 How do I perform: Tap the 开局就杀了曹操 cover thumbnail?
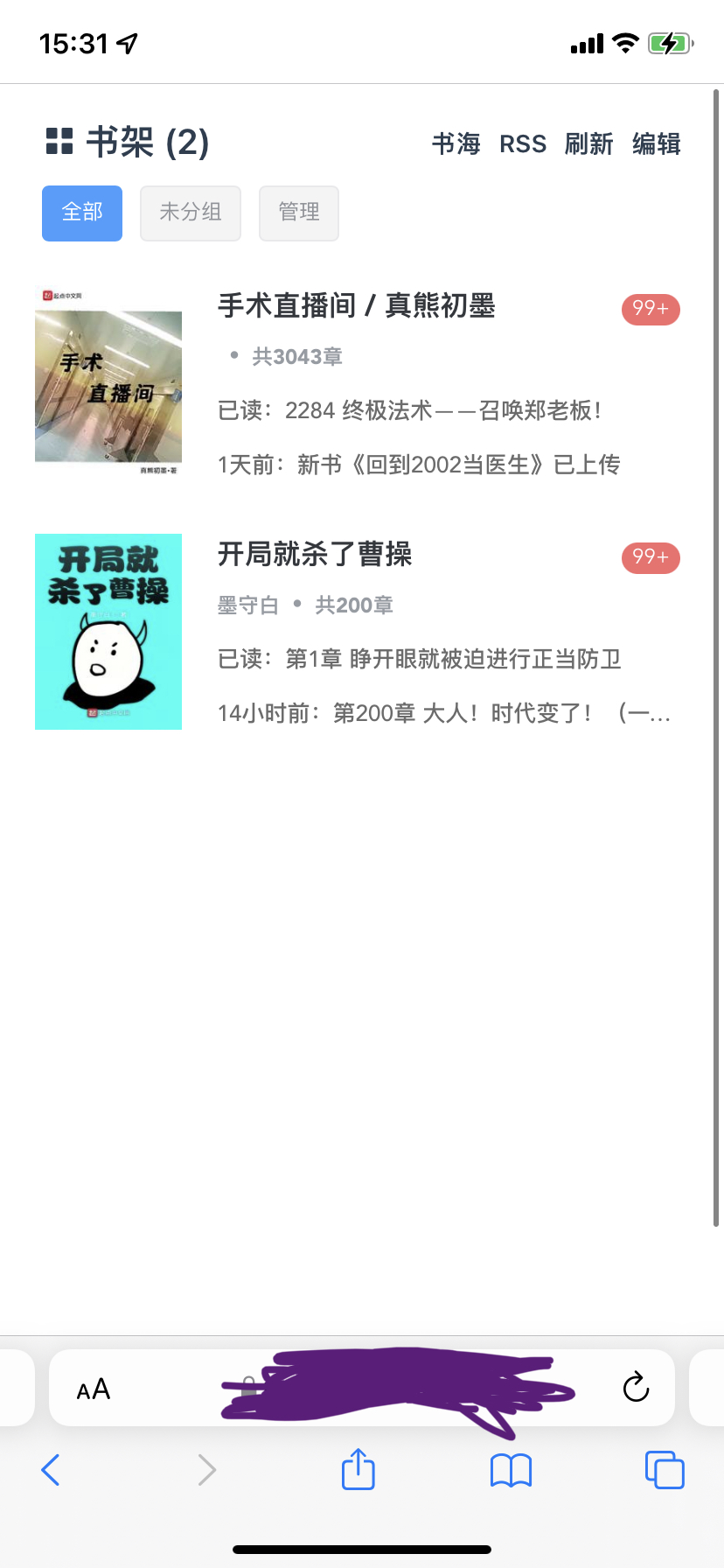point(108,631)
